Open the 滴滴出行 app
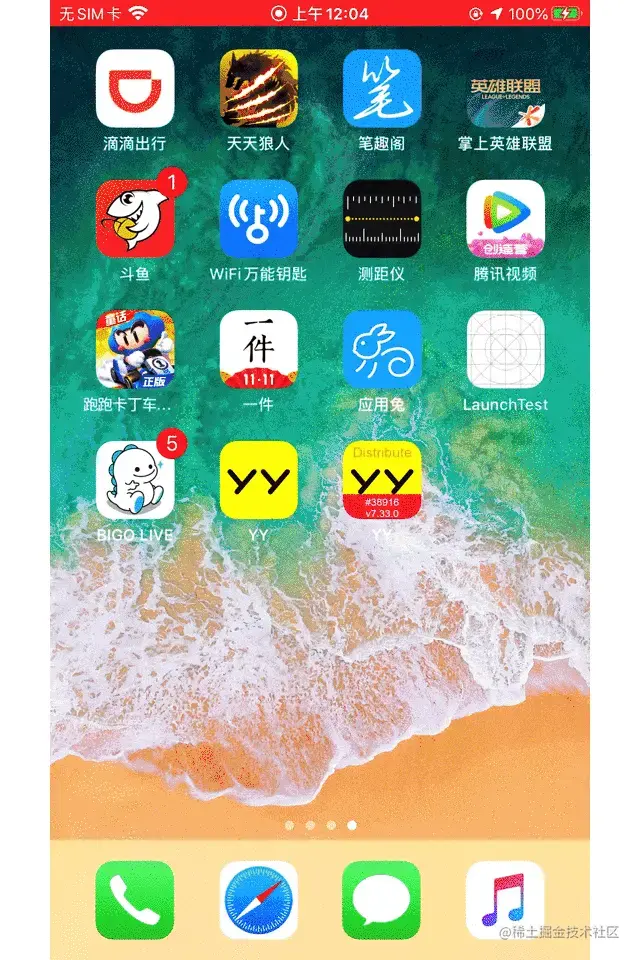This screenshot has width=640, height=960. tap(135, 89)
